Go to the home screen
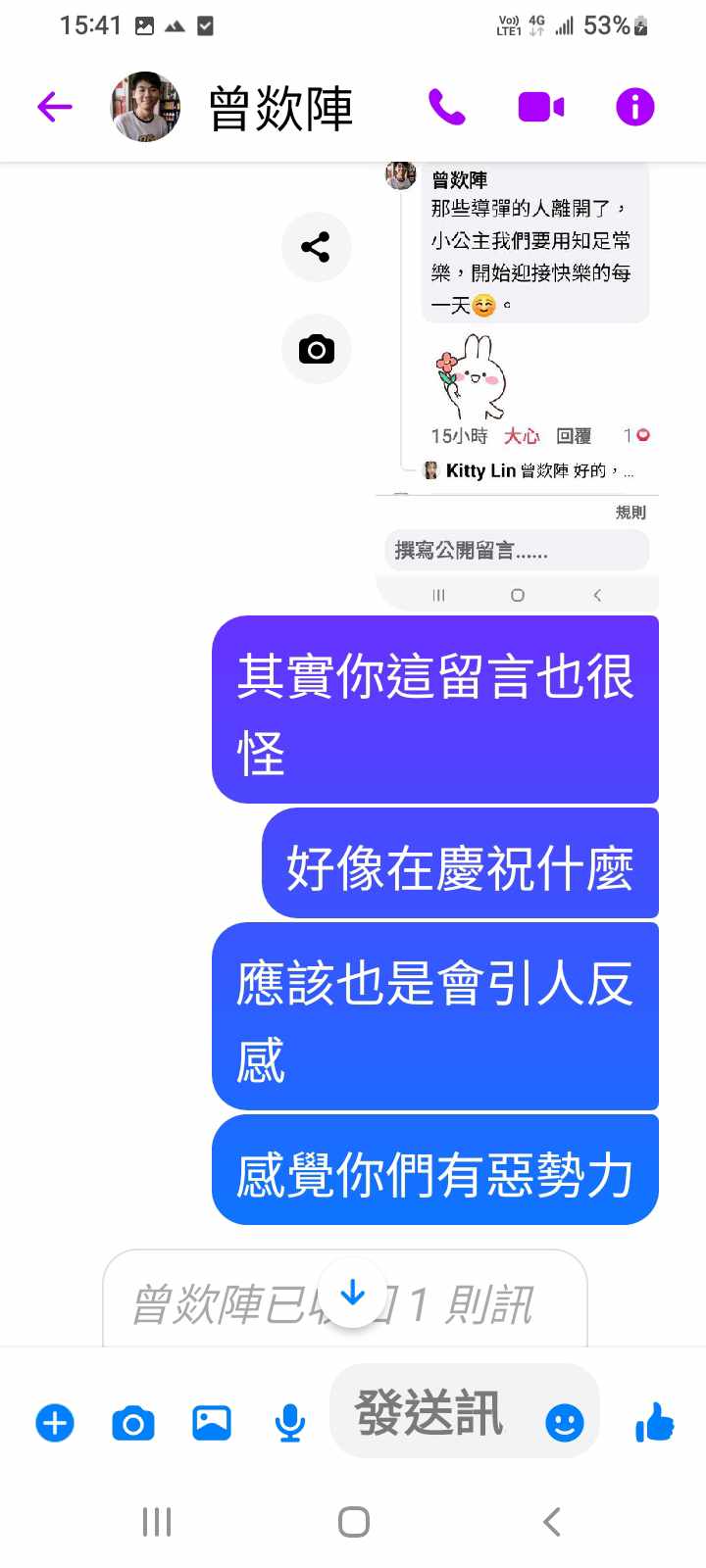 coord(353,1522)
